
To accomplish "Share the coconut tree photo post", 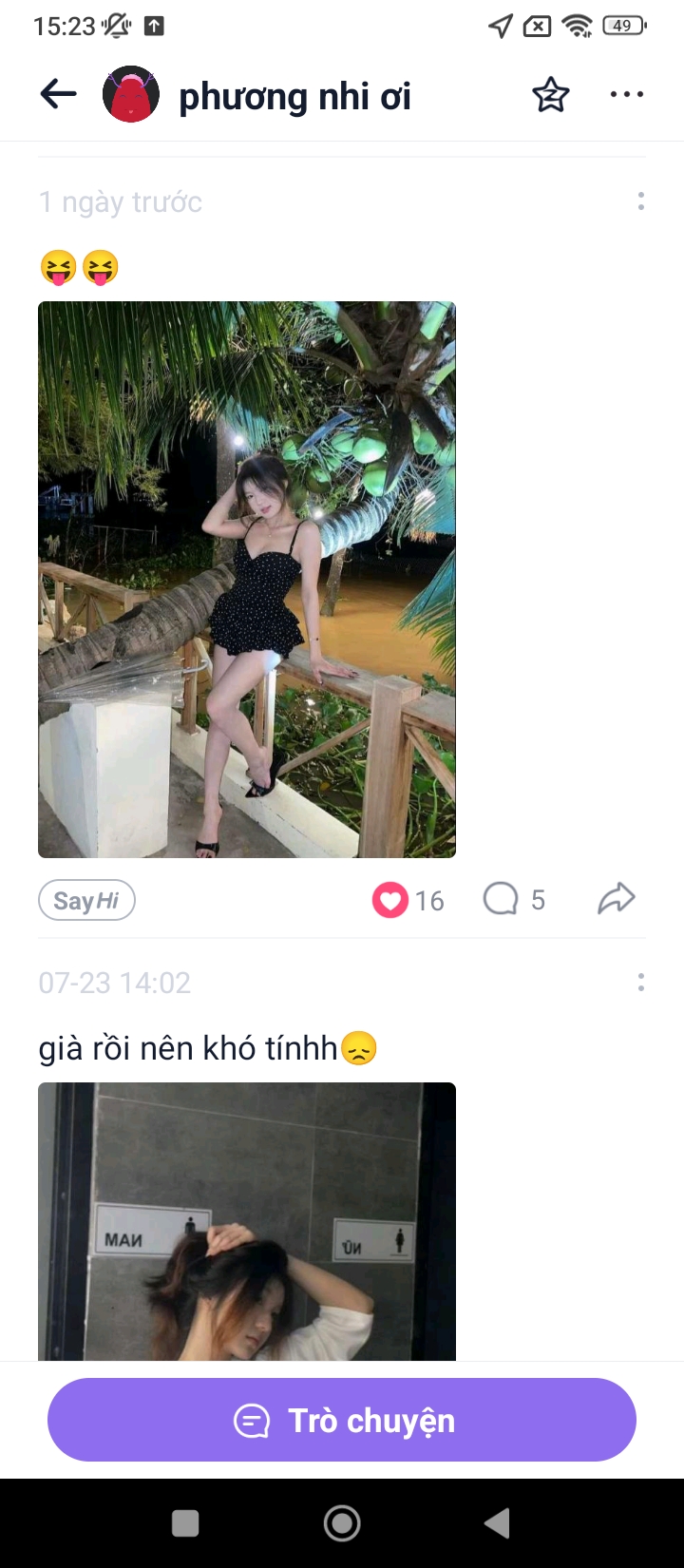I will pyautogui.click(x=616, y=899).
